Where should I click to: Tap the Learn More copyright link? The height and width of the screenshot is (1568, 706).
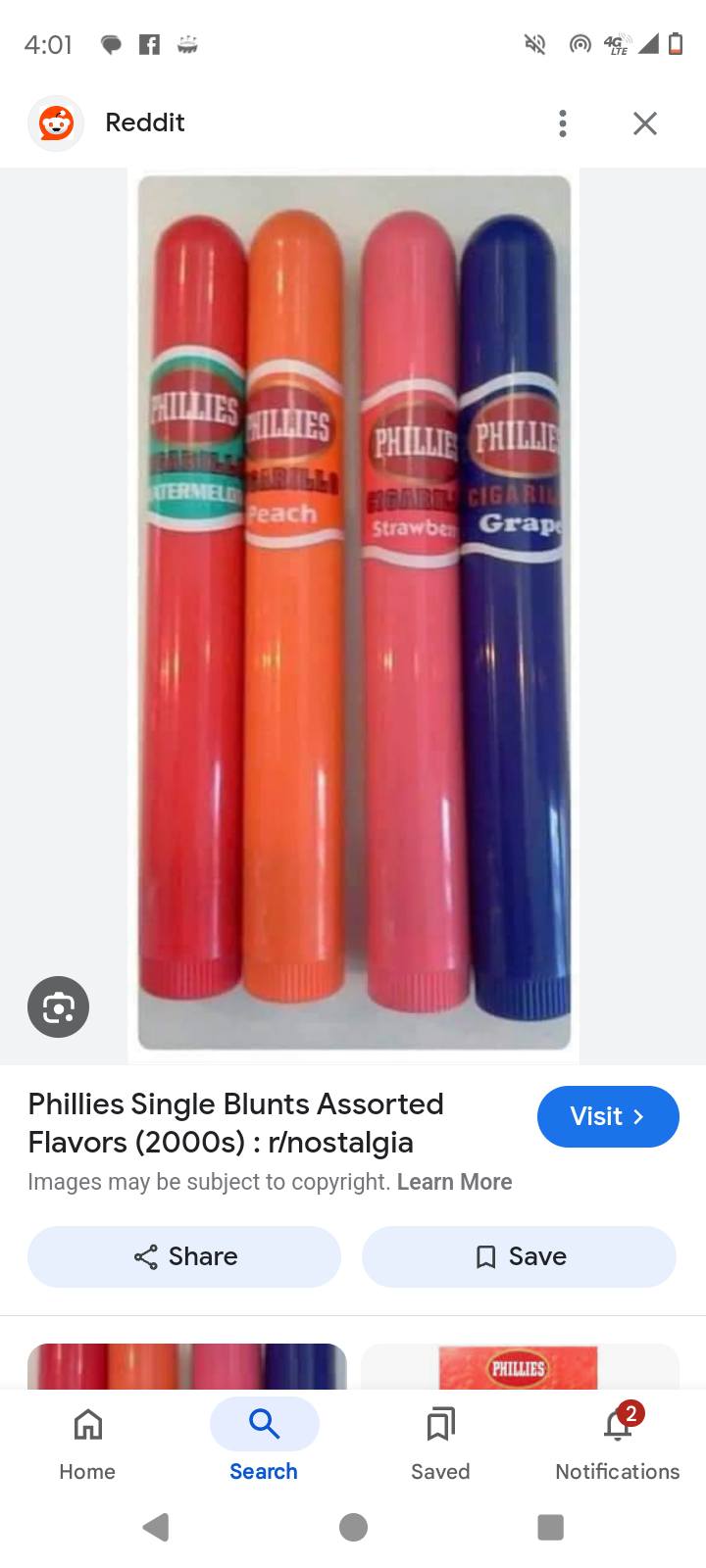454,1182
